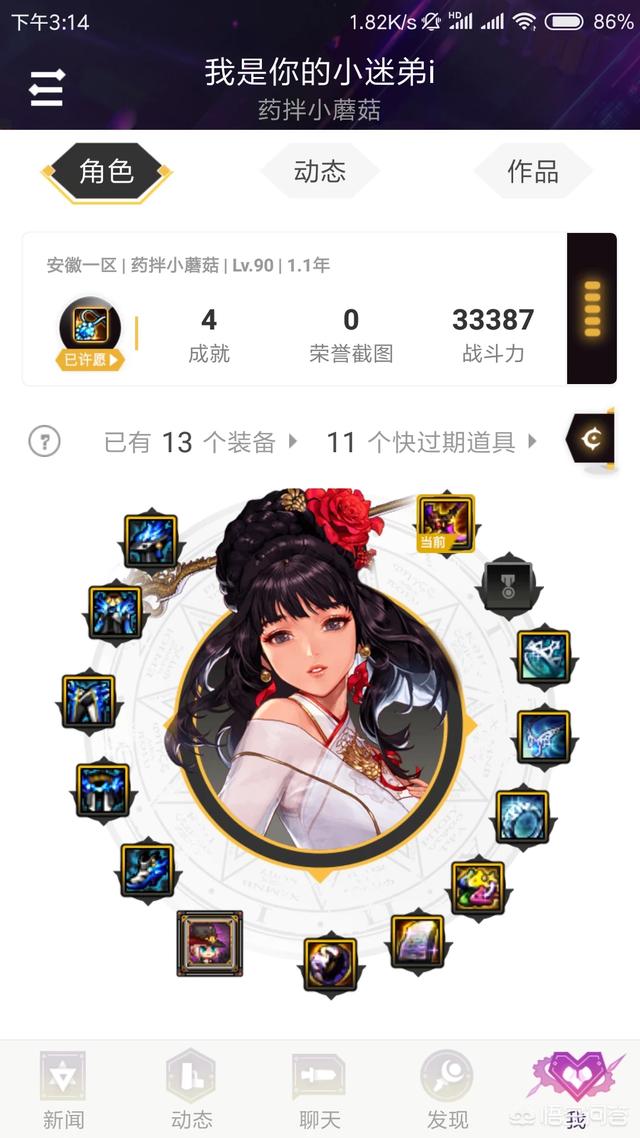
Task: Expand the black side handle on character card
Action: point(592,308)
